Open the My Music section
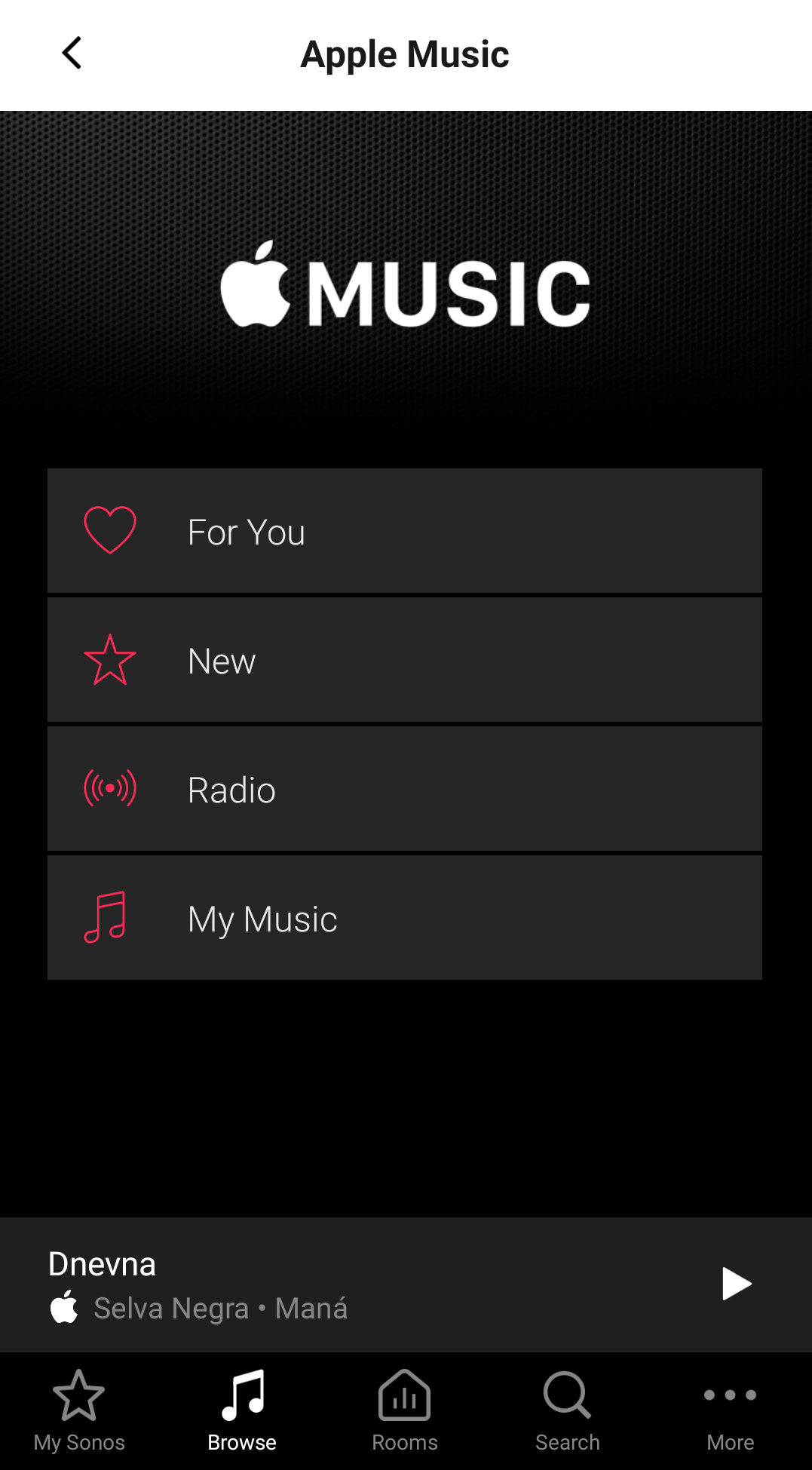The height and width of the screenshot is (1470, 812). pos(404,918)
